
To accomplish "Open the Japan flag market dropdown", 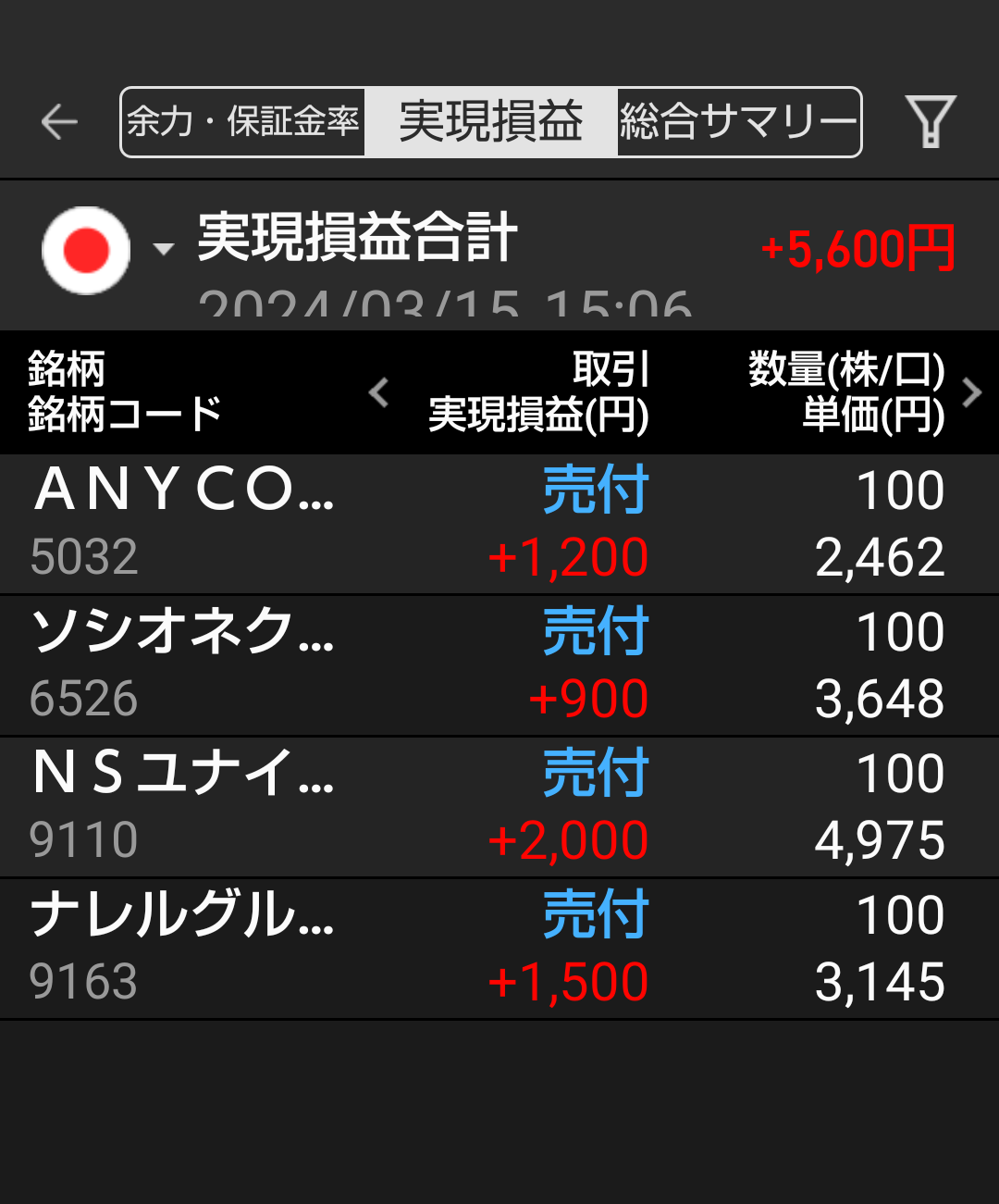I will tap(106, 250).
